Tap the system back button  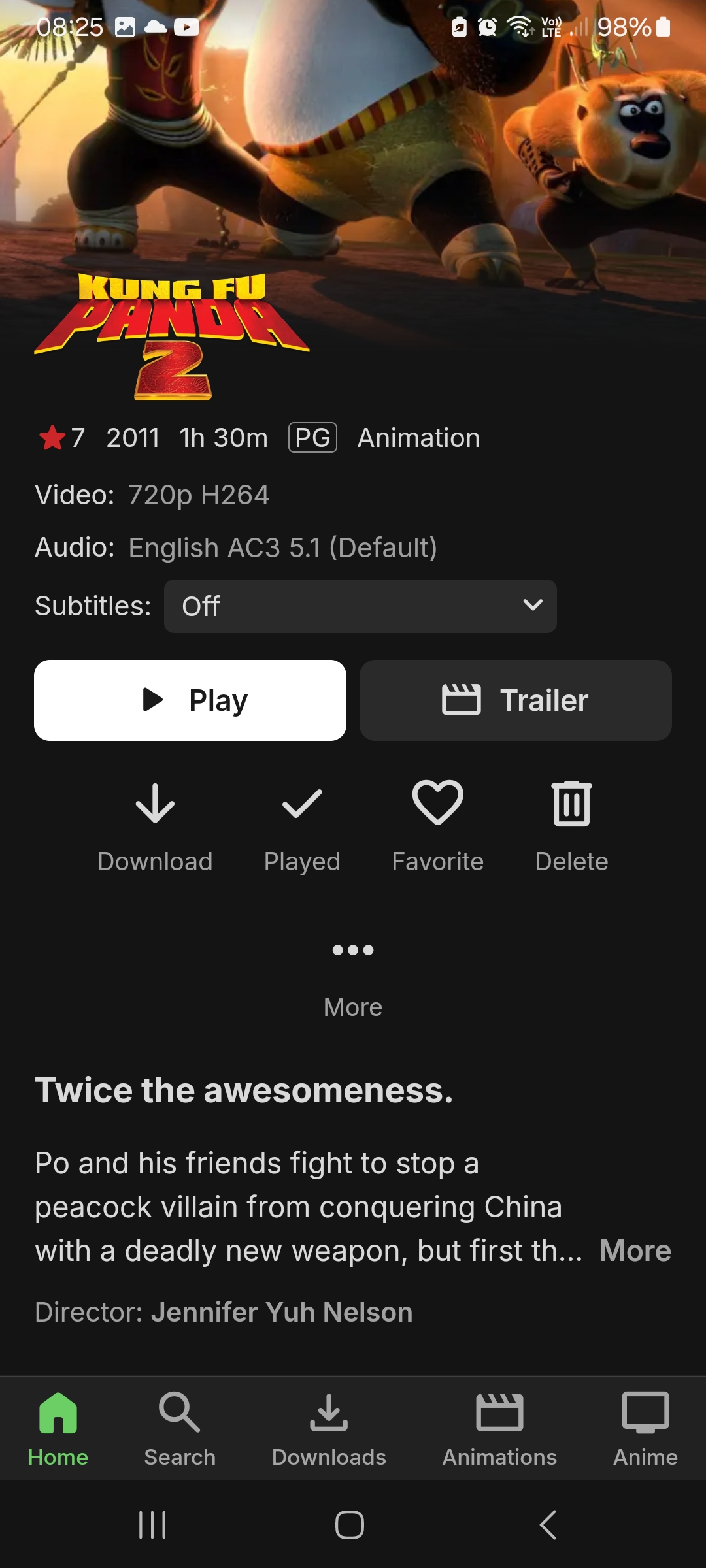click(x=548, y=1525)
